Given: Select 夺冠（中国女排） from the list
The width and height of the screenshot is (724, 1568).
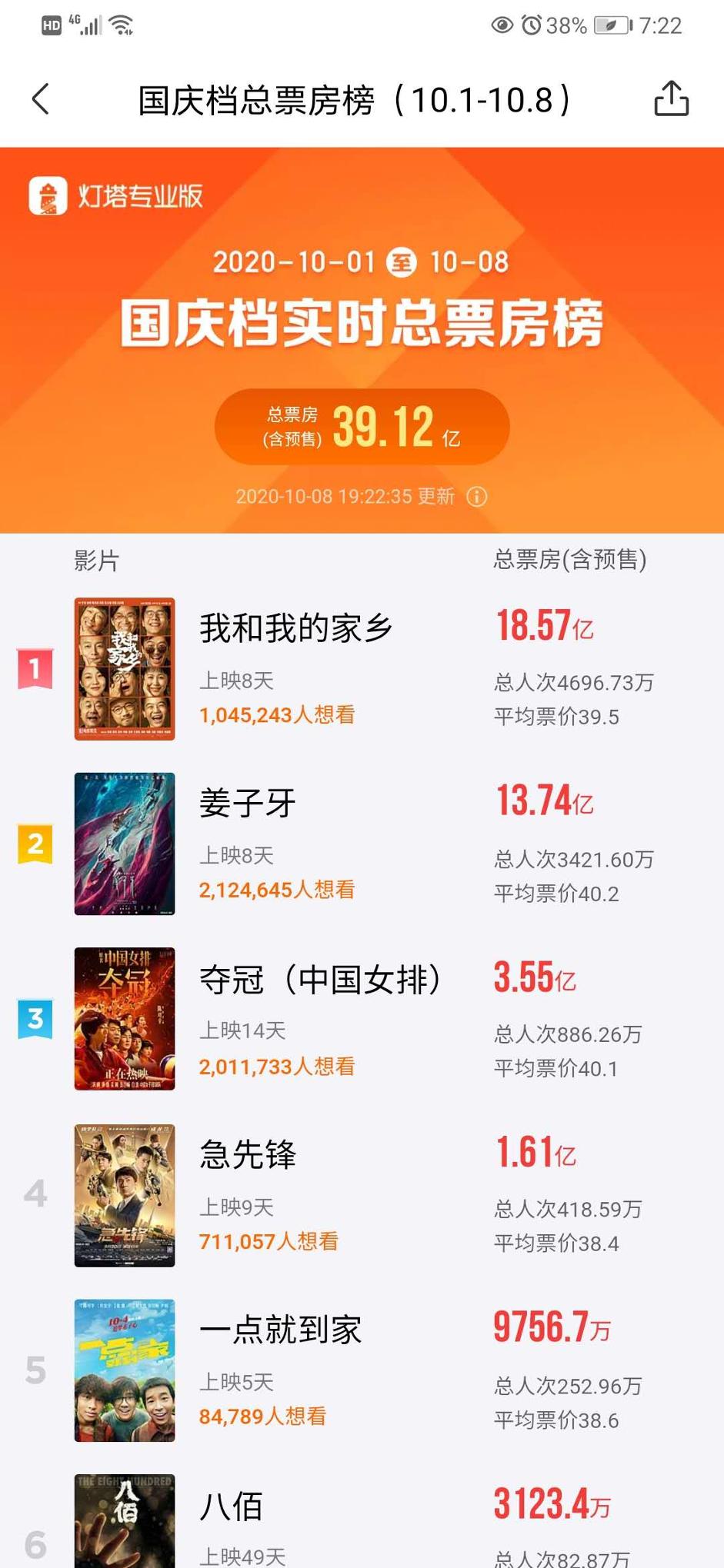Looking at the screenshot, I should (x=319, y=980).
